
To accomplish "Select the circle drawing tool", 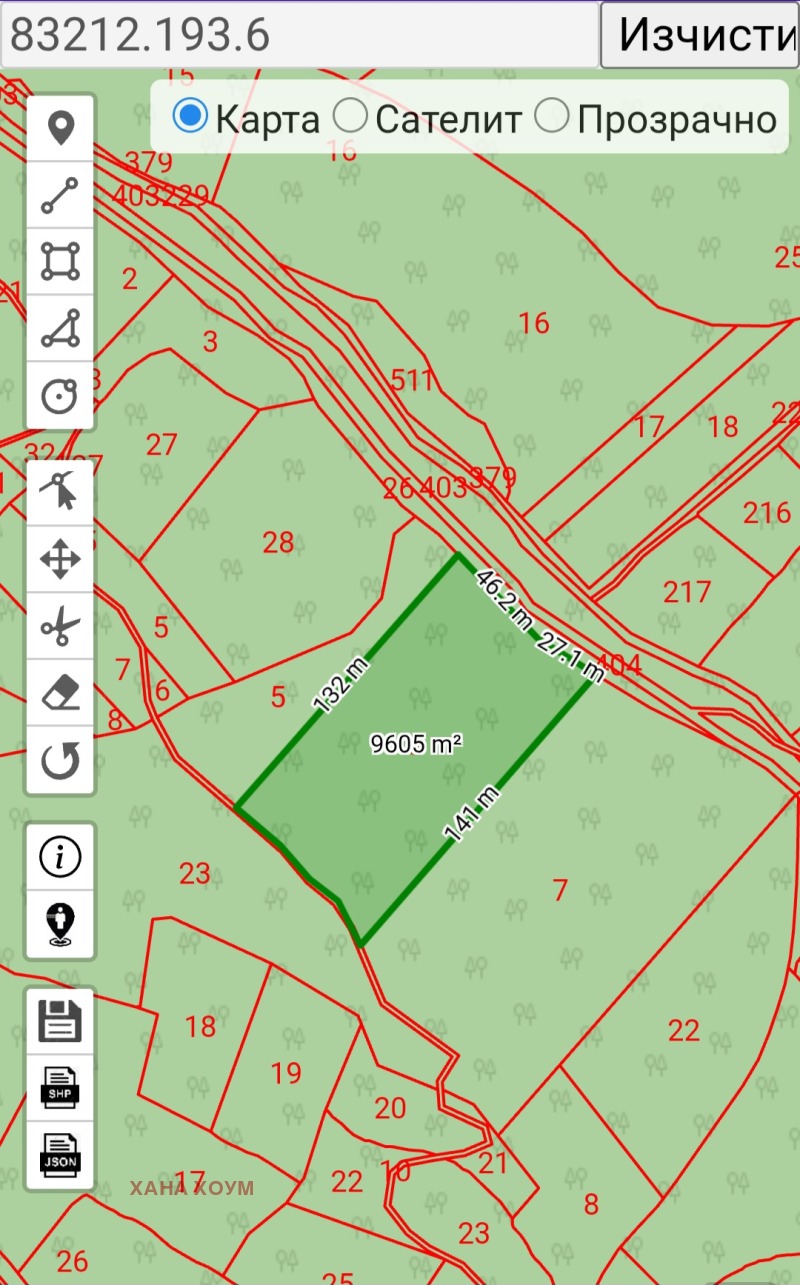I will [x=60, y=396].
